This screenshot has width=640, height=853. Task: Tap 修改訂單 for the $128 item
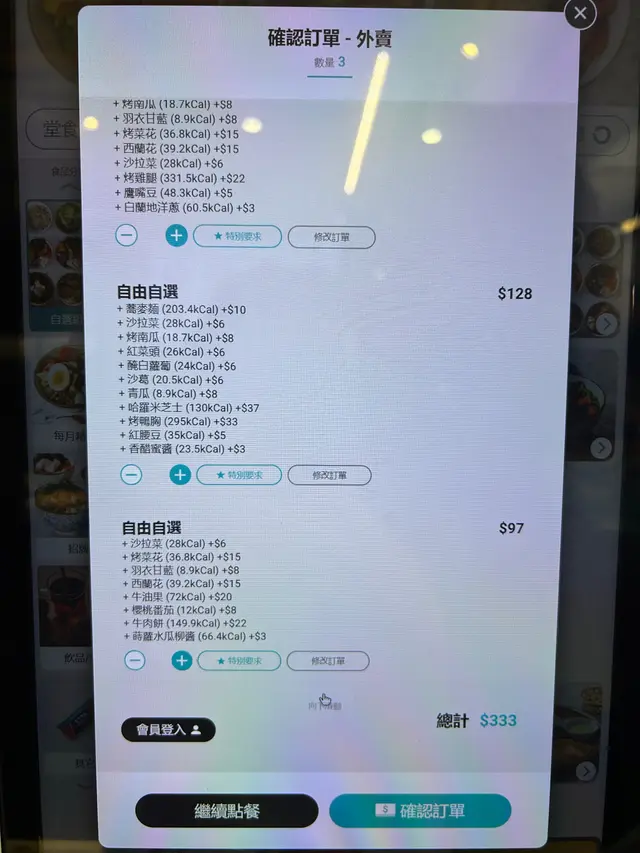pyautogui.click(x=329, y=475)
